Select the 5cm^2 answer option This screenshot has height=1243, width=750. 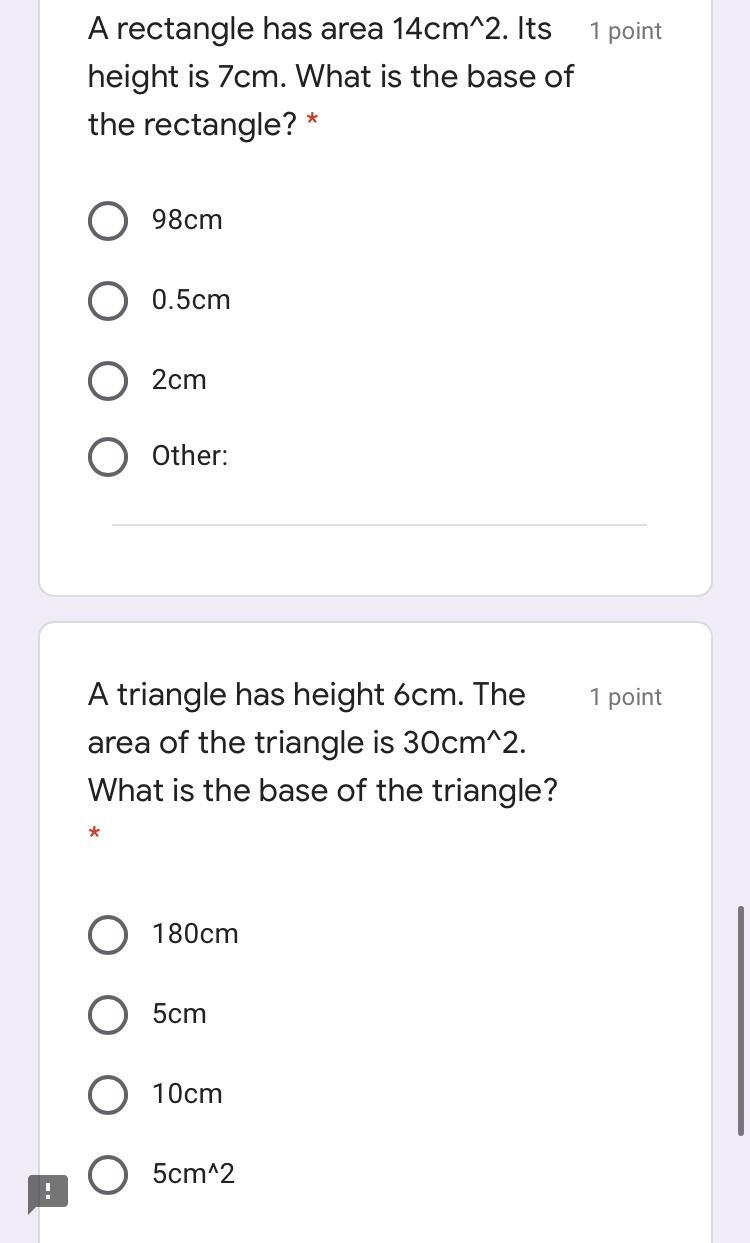(x=108, y=1175)
